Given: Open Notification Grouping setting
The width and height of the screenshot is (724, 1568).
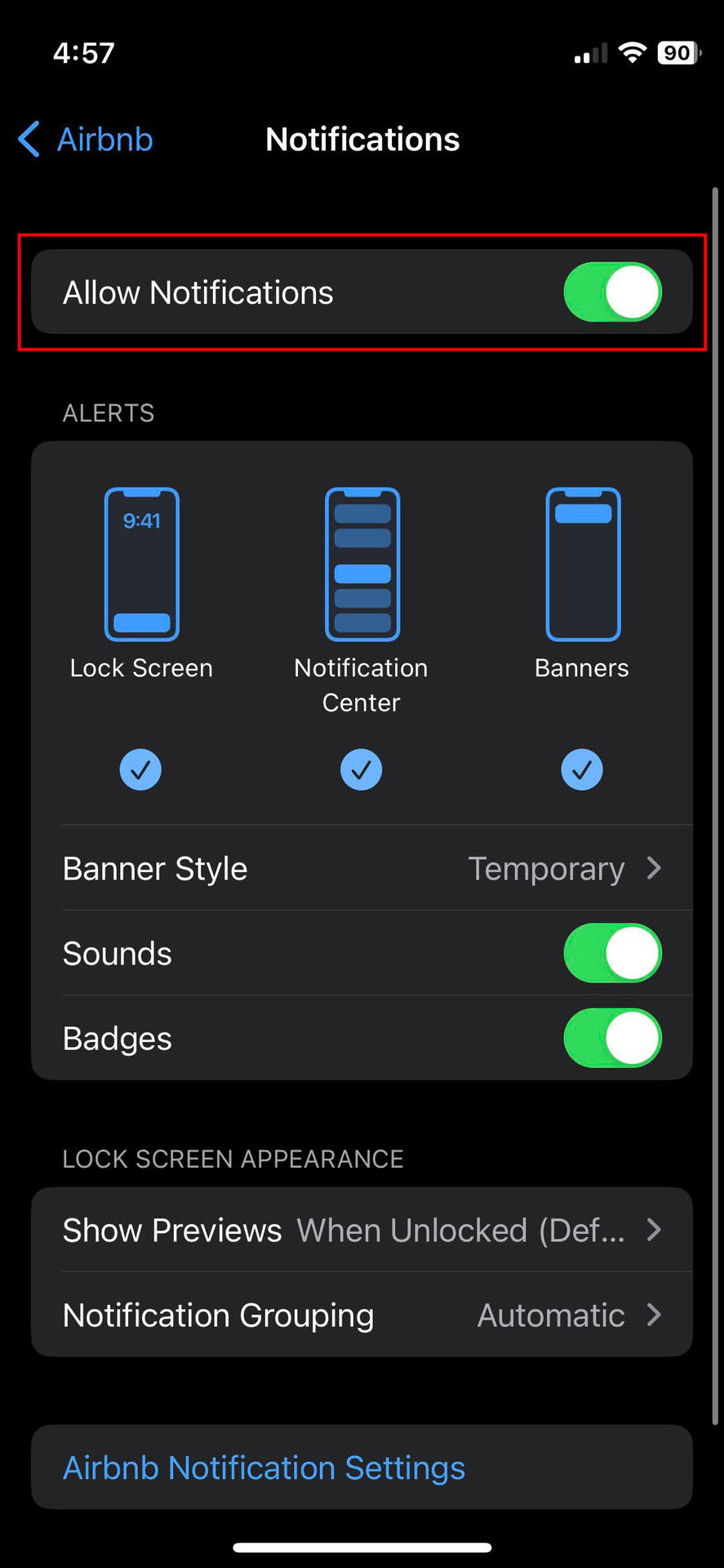Looking at the screenshot, I should tap(362, 1315).
